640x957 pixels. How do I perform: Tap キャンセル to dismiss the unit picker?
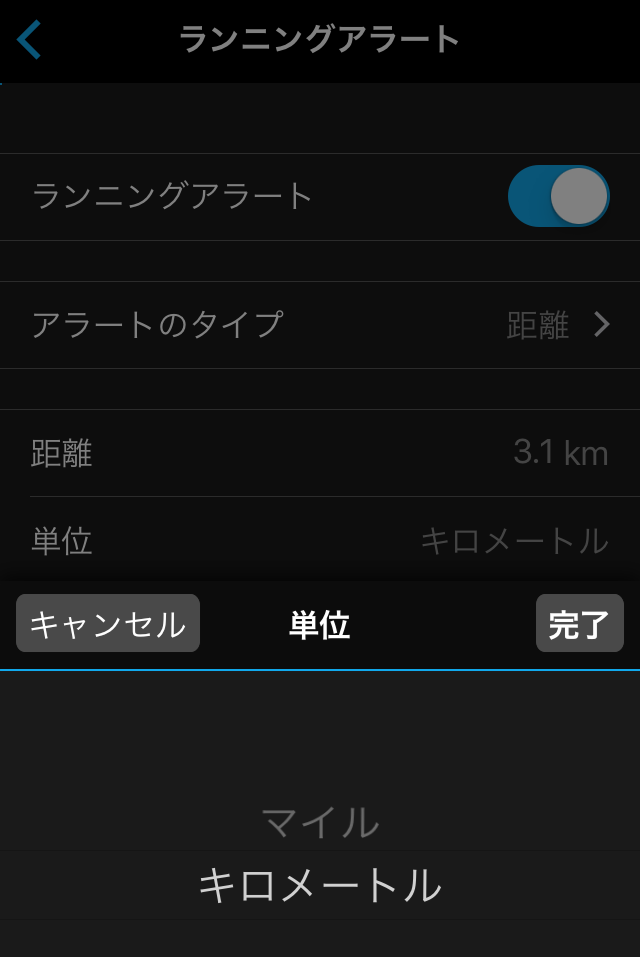(x=108, y=624)
